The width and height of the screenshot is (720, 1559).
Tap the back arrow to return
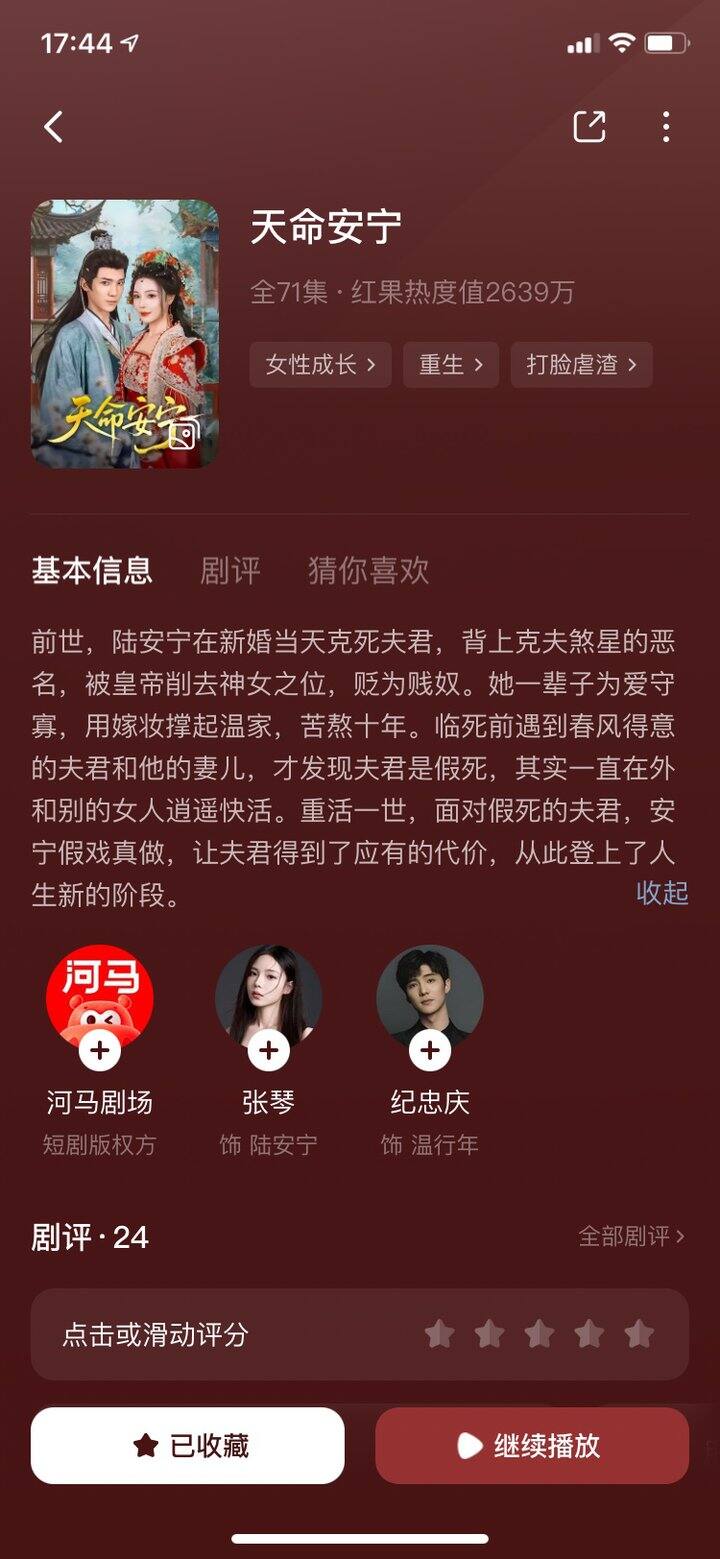52,128
